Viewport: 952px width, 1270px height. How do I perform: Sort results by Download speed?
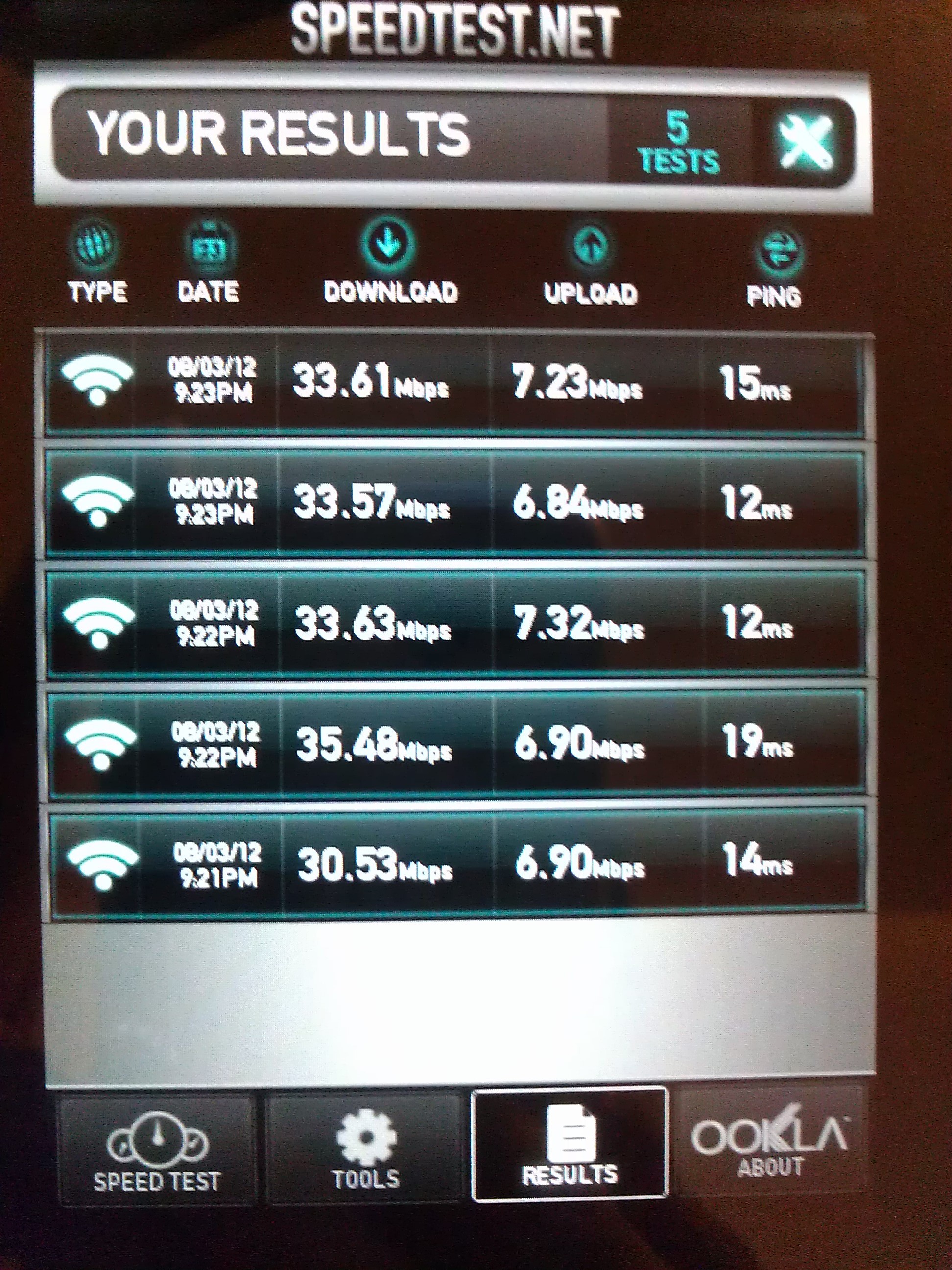click(390, 261)
